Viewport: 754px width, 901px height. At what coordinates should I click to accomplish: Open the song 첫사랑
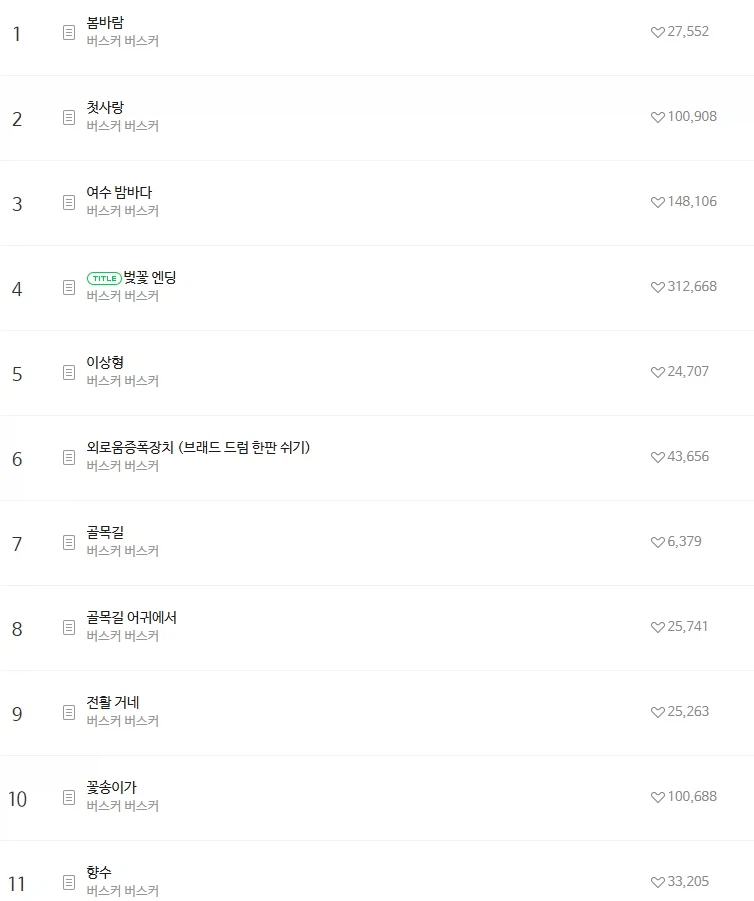pos(106,107)
